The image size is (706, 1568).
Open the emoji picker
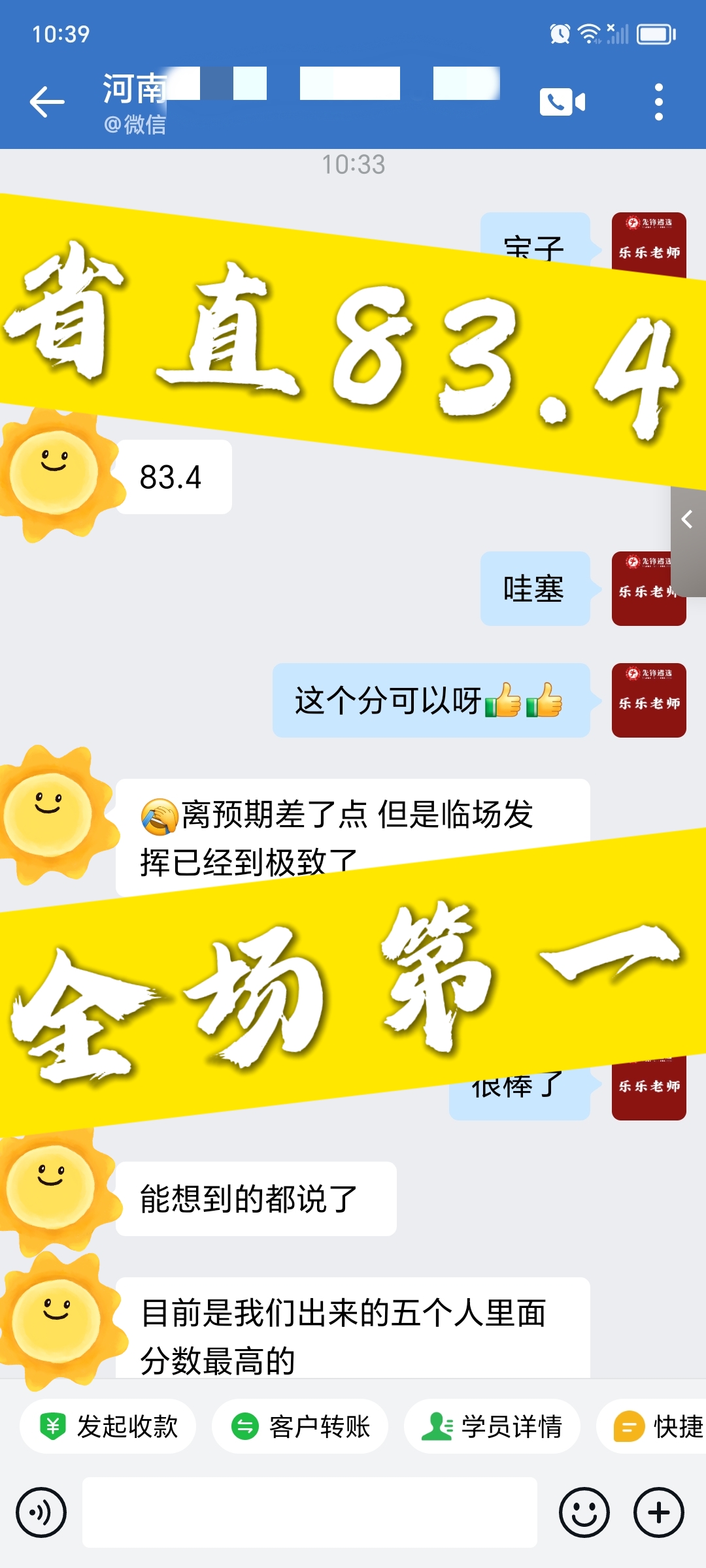click(584, 1512)
